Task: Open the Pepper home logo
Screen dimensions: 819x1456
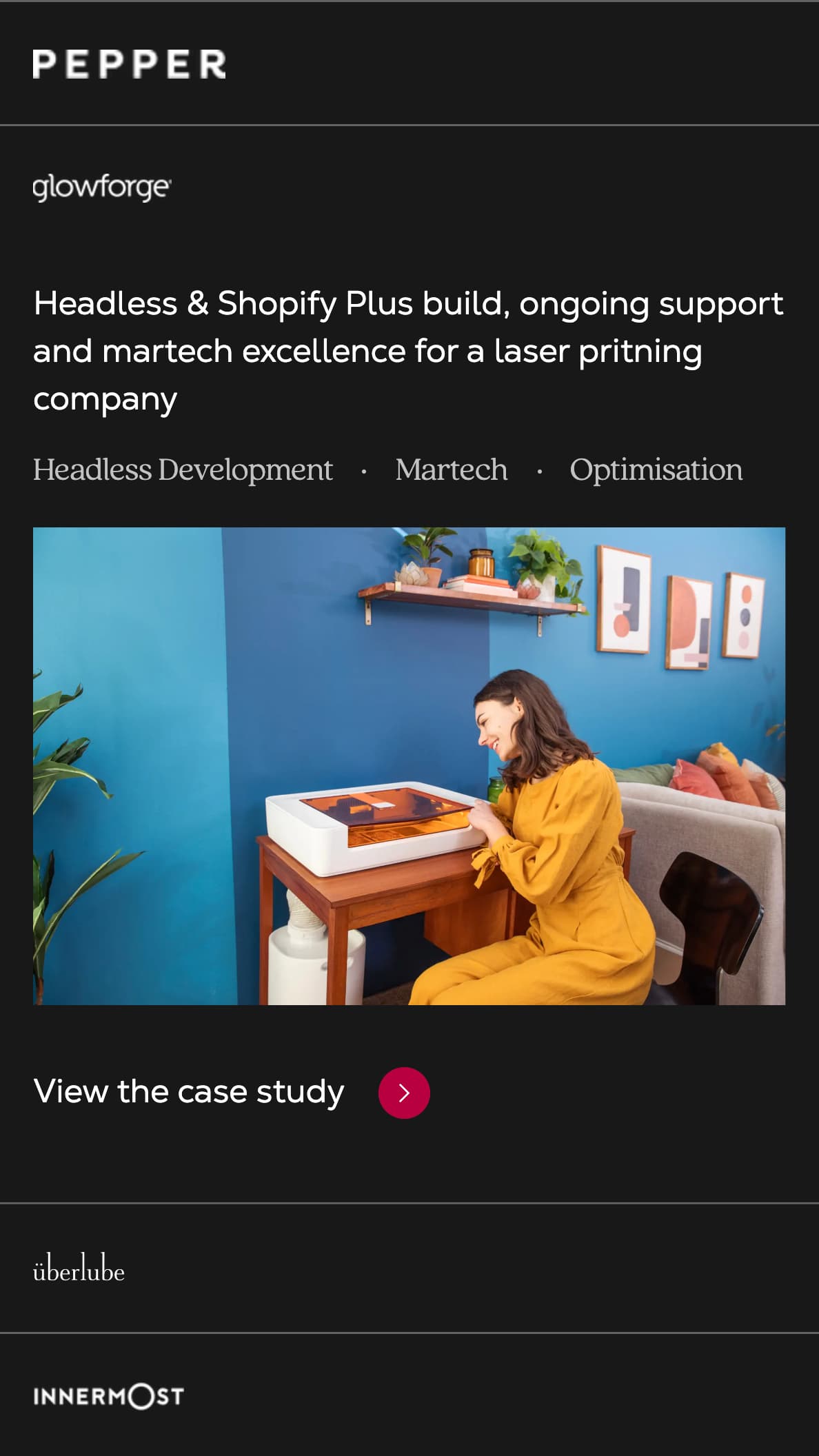Action: tap(129, 64)
